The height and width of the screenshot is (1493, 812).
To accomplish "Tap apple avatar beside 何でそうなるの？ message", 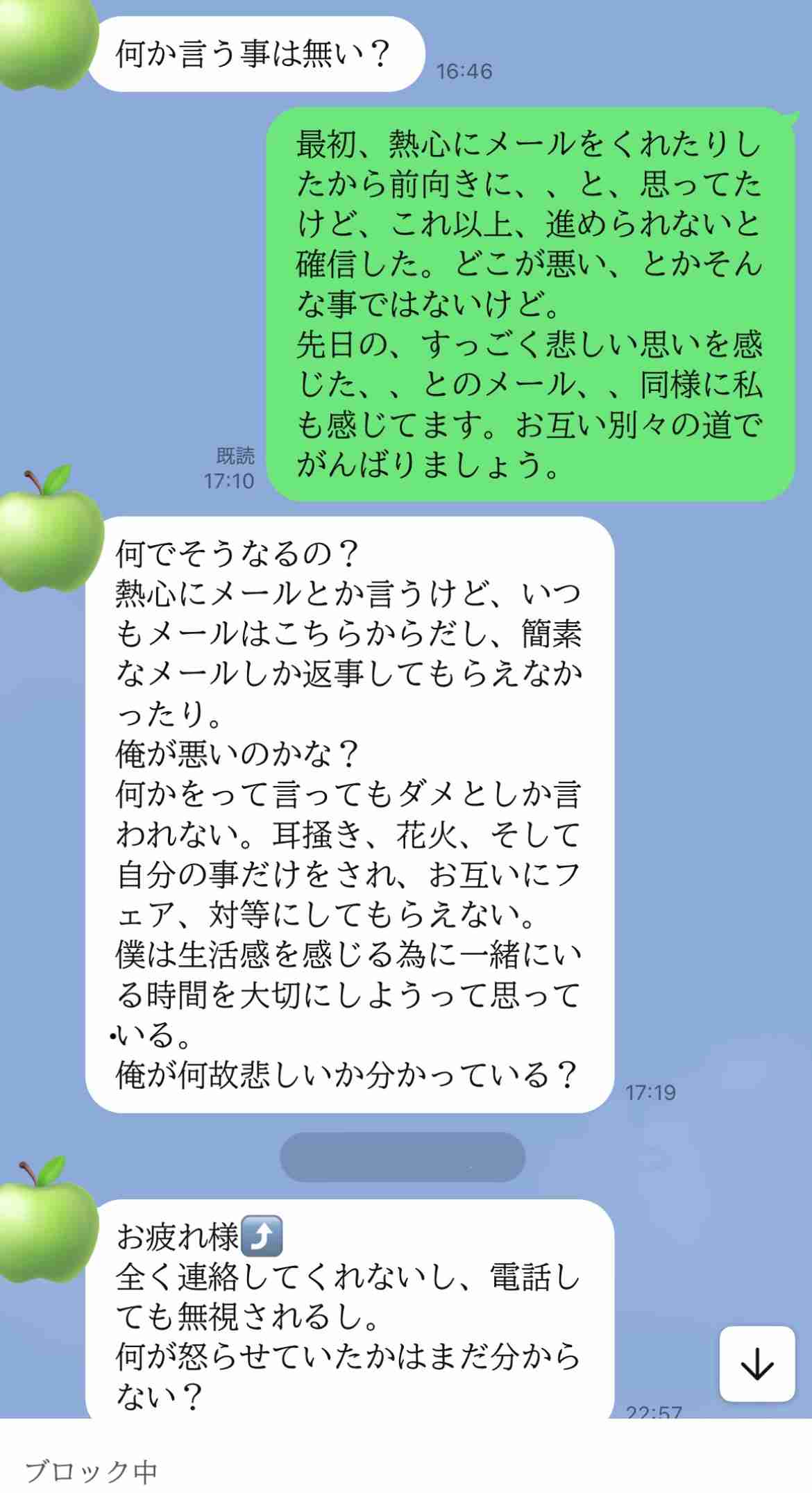I will [49, 531].
